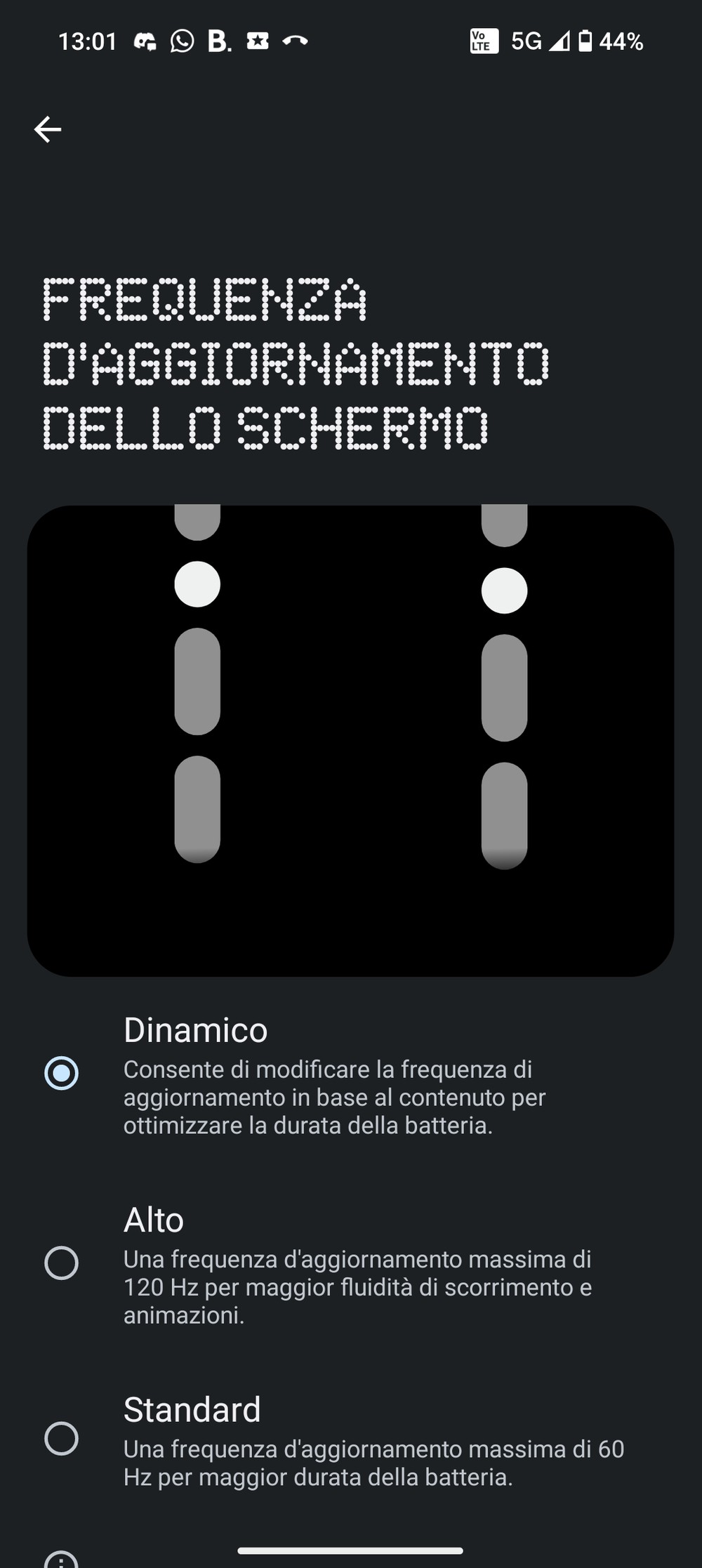This screenshot has width=702, height=1568.
Task: Go back using the arrow icon
Action: tap(48, 129)
